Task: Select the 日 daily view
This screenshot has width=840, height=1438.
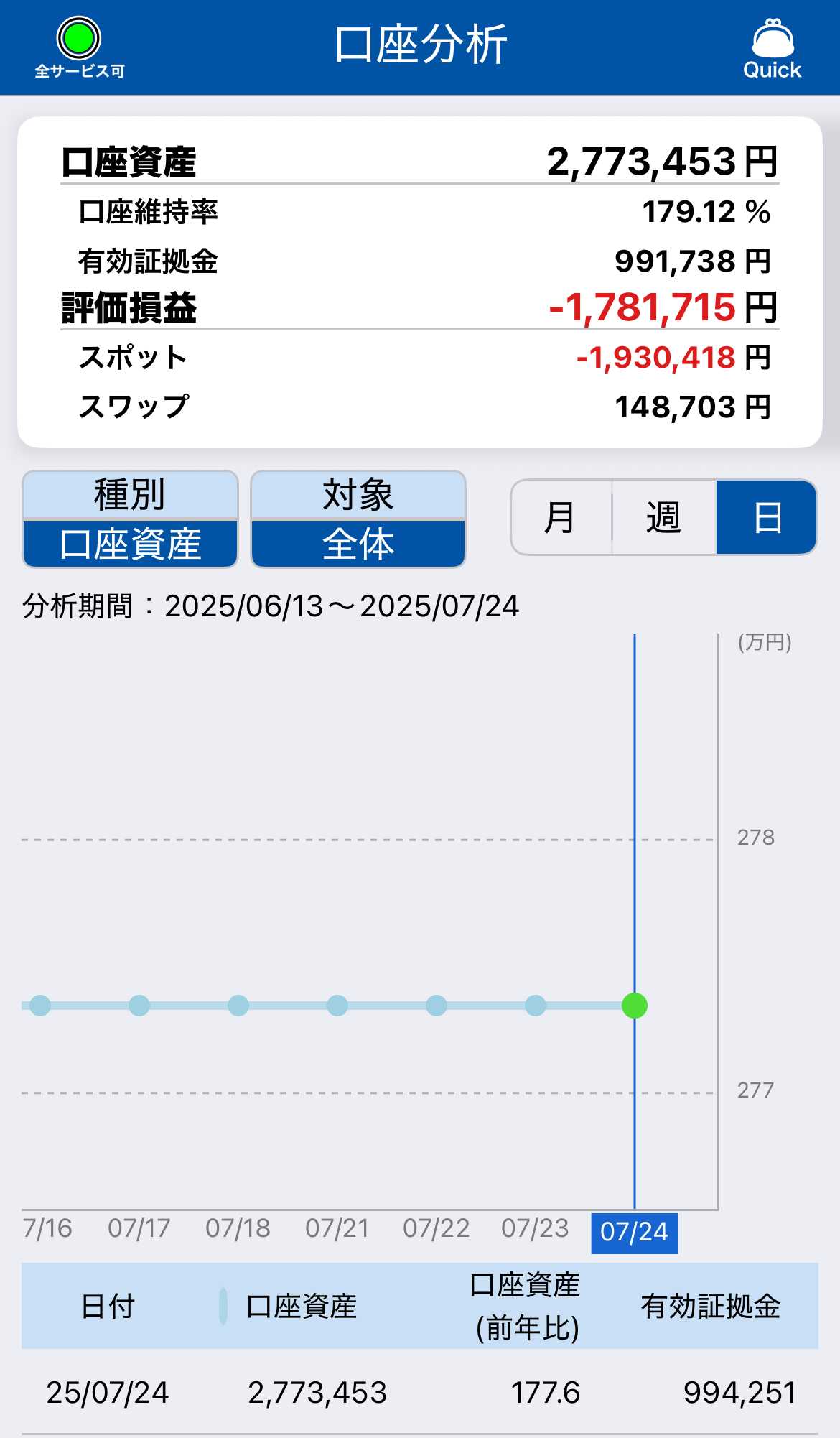Action: [x=766, y=517]
